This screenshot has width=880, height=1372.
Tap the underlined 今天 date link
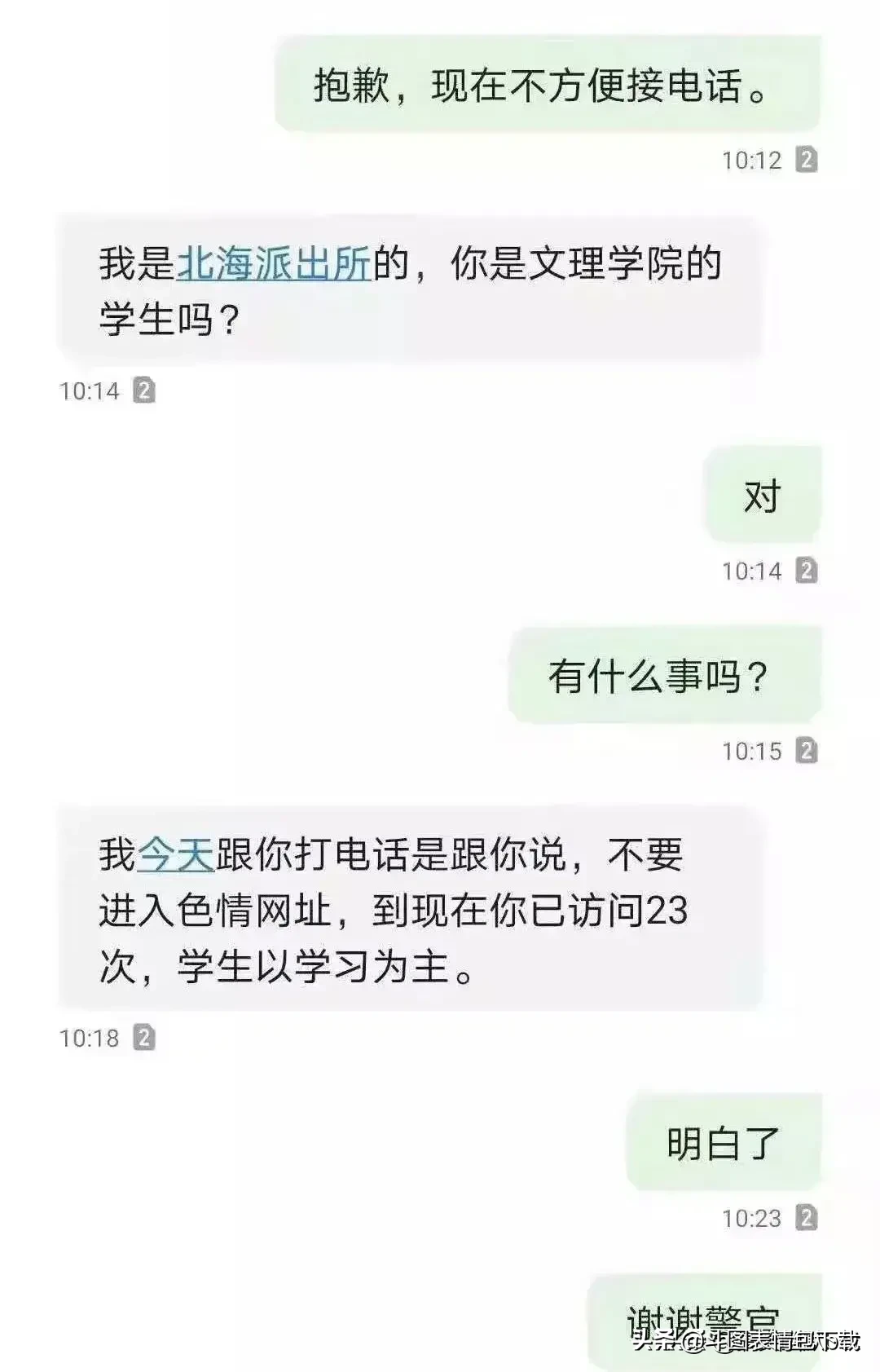click(x=175, y=855)
